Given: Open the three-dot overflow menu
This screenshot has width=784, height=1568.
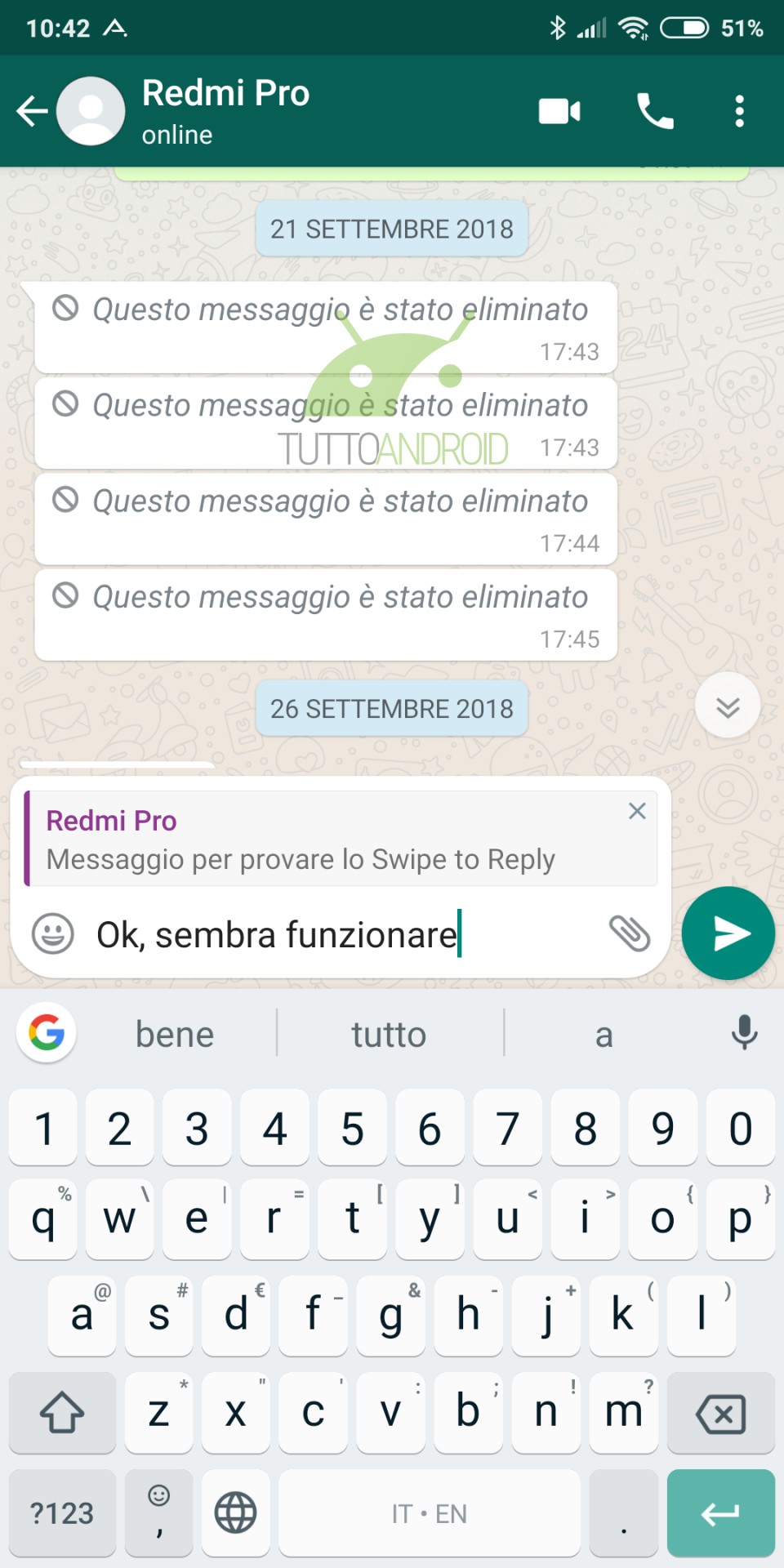Looking at the screenshot, I should (x=739, y=111).
